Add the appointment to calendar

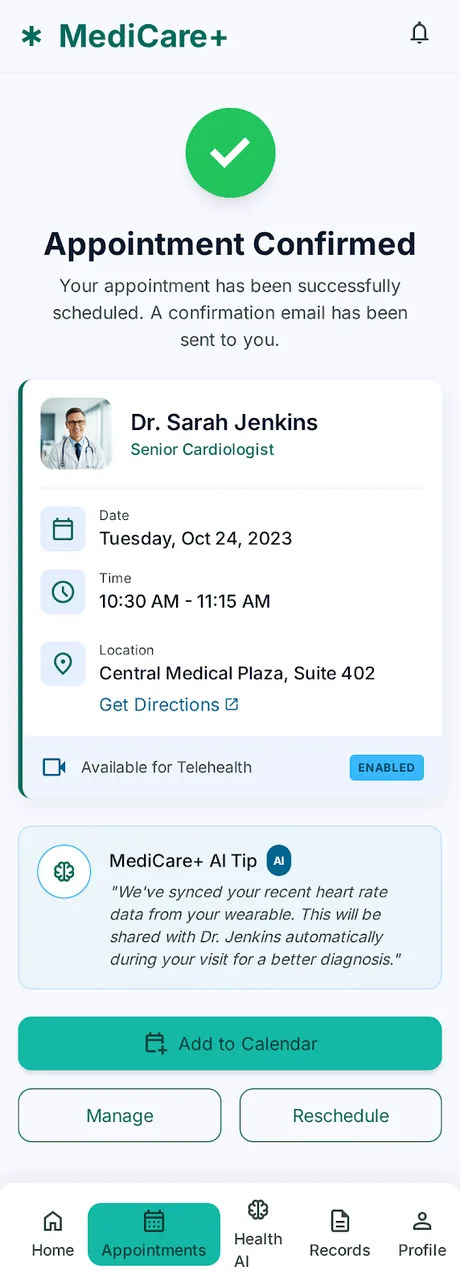[230, 1043]
